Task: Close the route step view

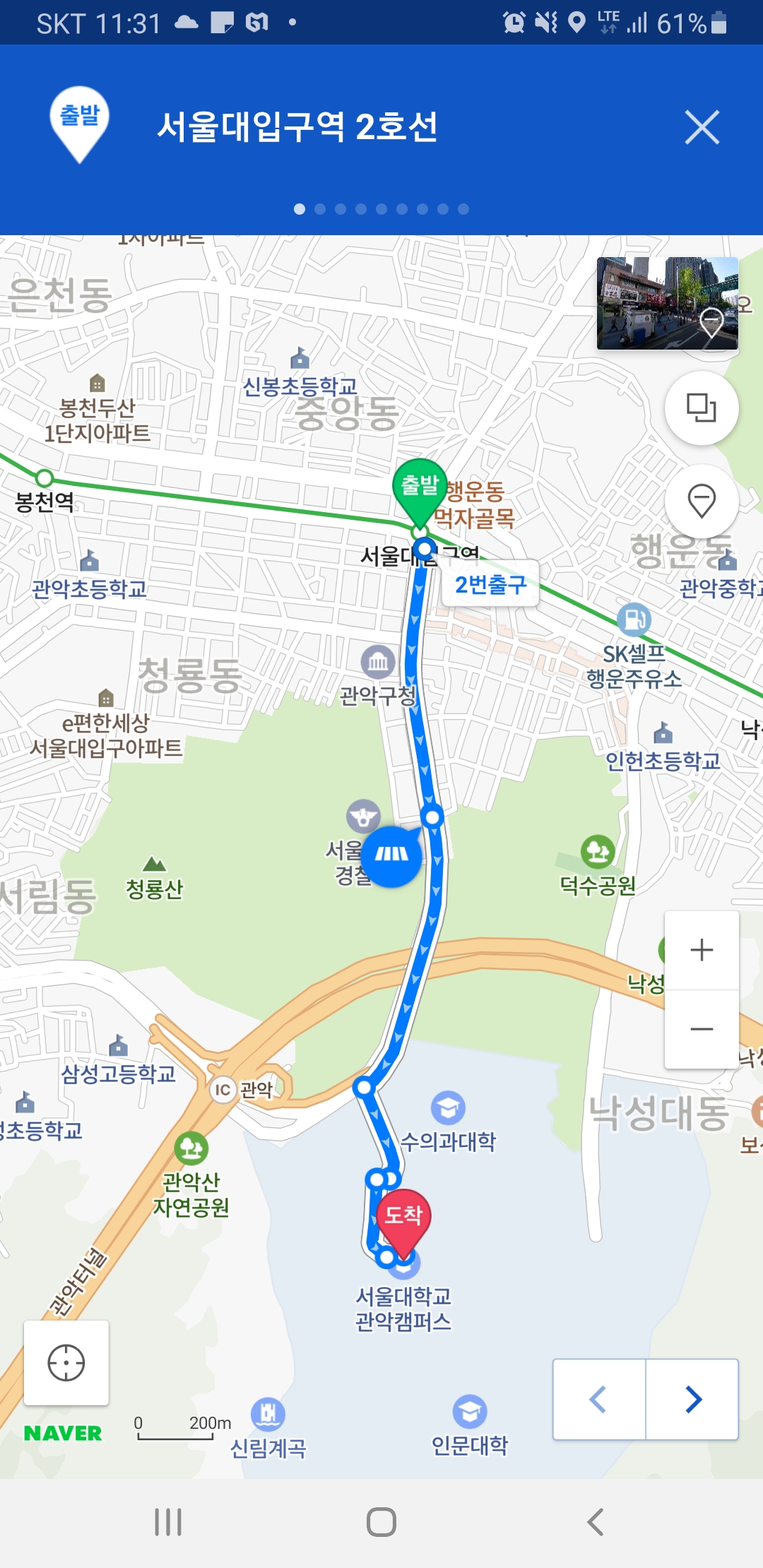Action: tap(702, 128)
